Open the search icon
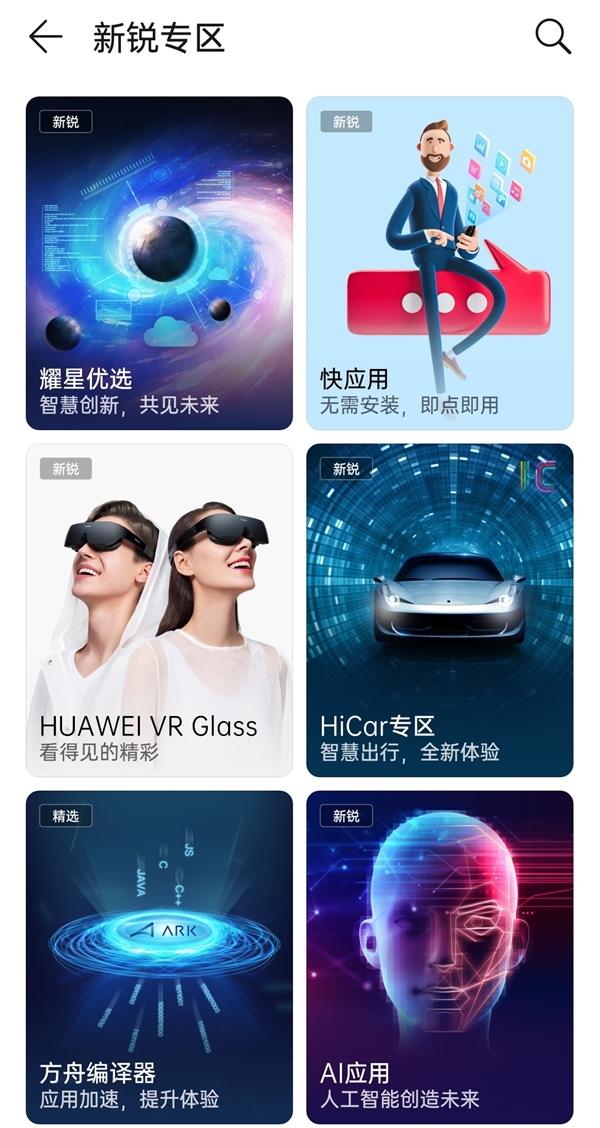600x1128 pixels. tap(552, 37)
